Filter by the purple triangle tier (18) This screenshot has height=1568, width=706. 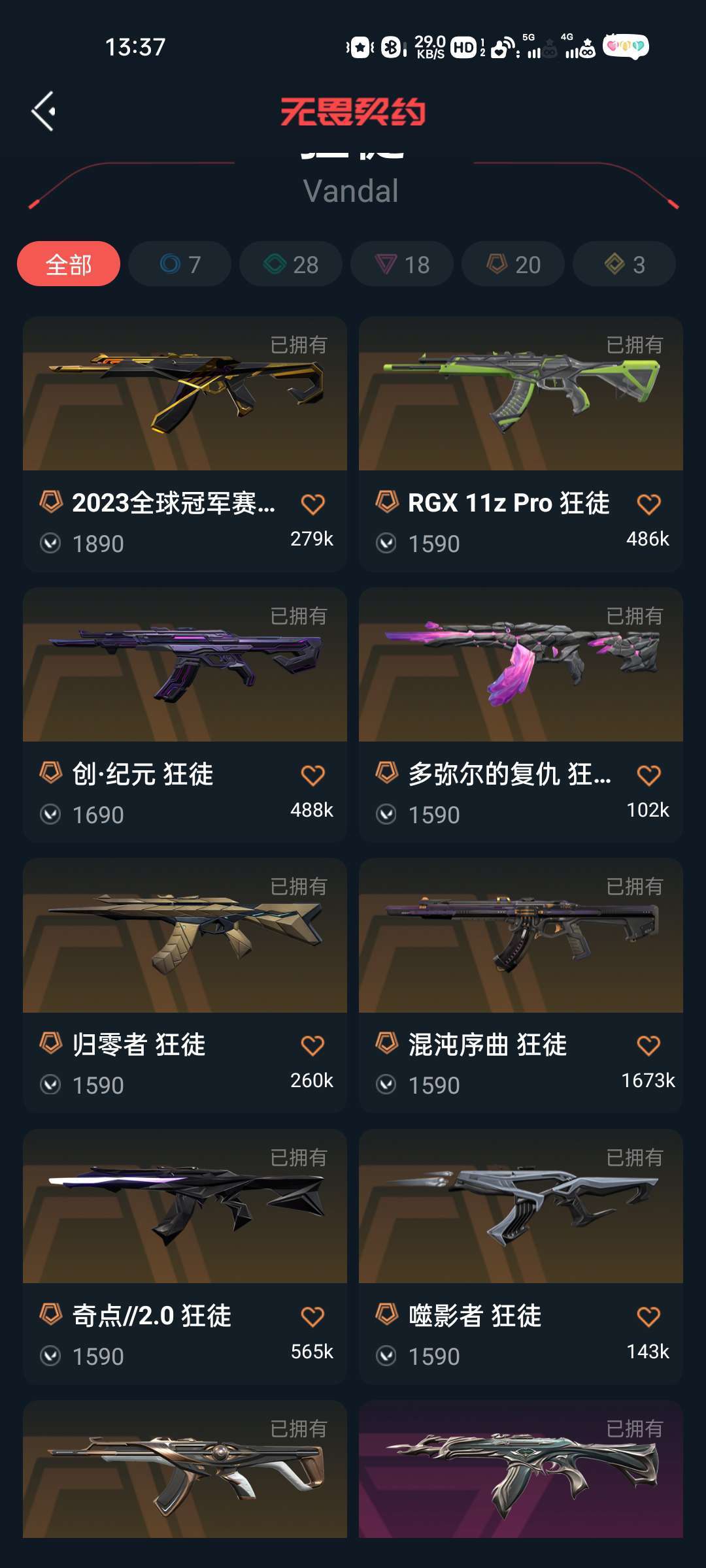click(402, 264)
